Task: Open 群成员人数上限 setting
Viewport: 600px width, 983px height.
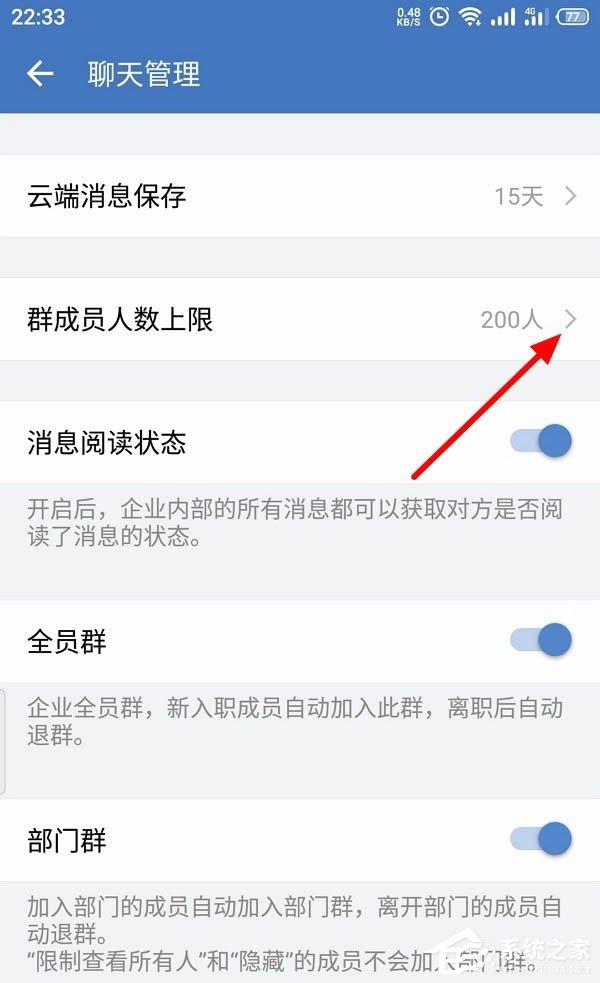Action: tap(300, 320)
